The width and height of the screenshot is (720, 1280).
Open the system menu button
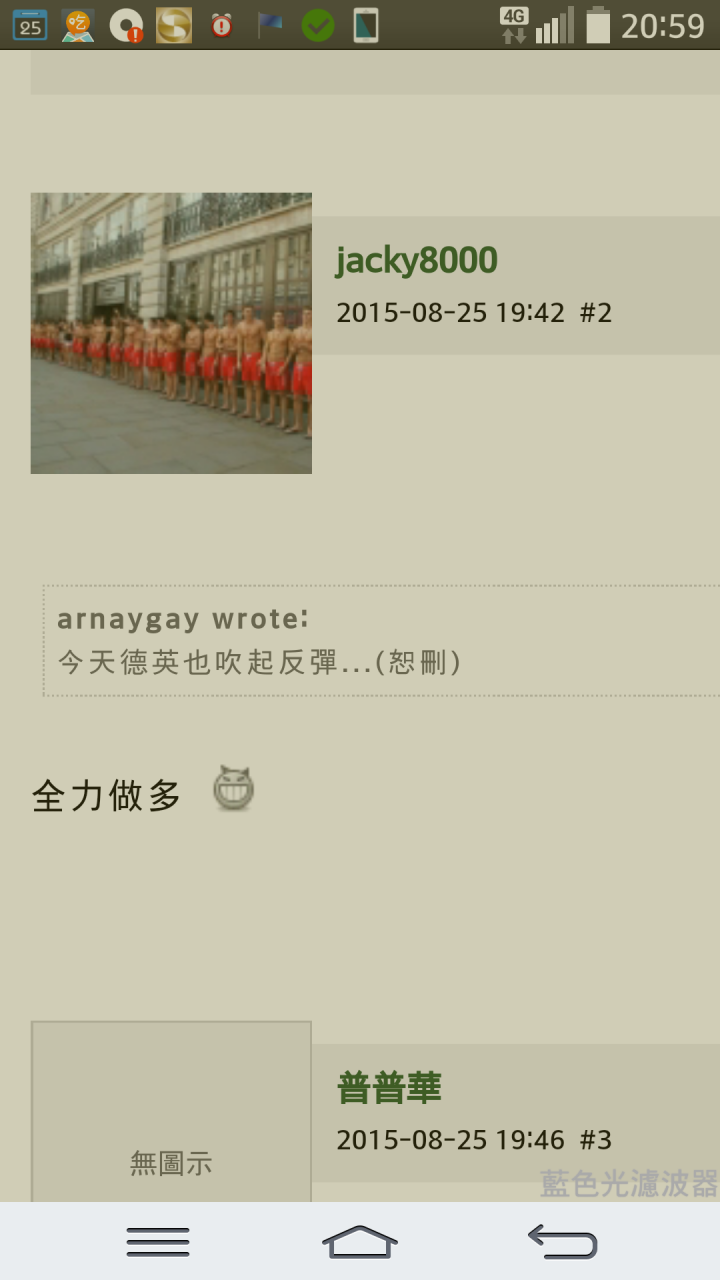click(x=158, y=1241)
